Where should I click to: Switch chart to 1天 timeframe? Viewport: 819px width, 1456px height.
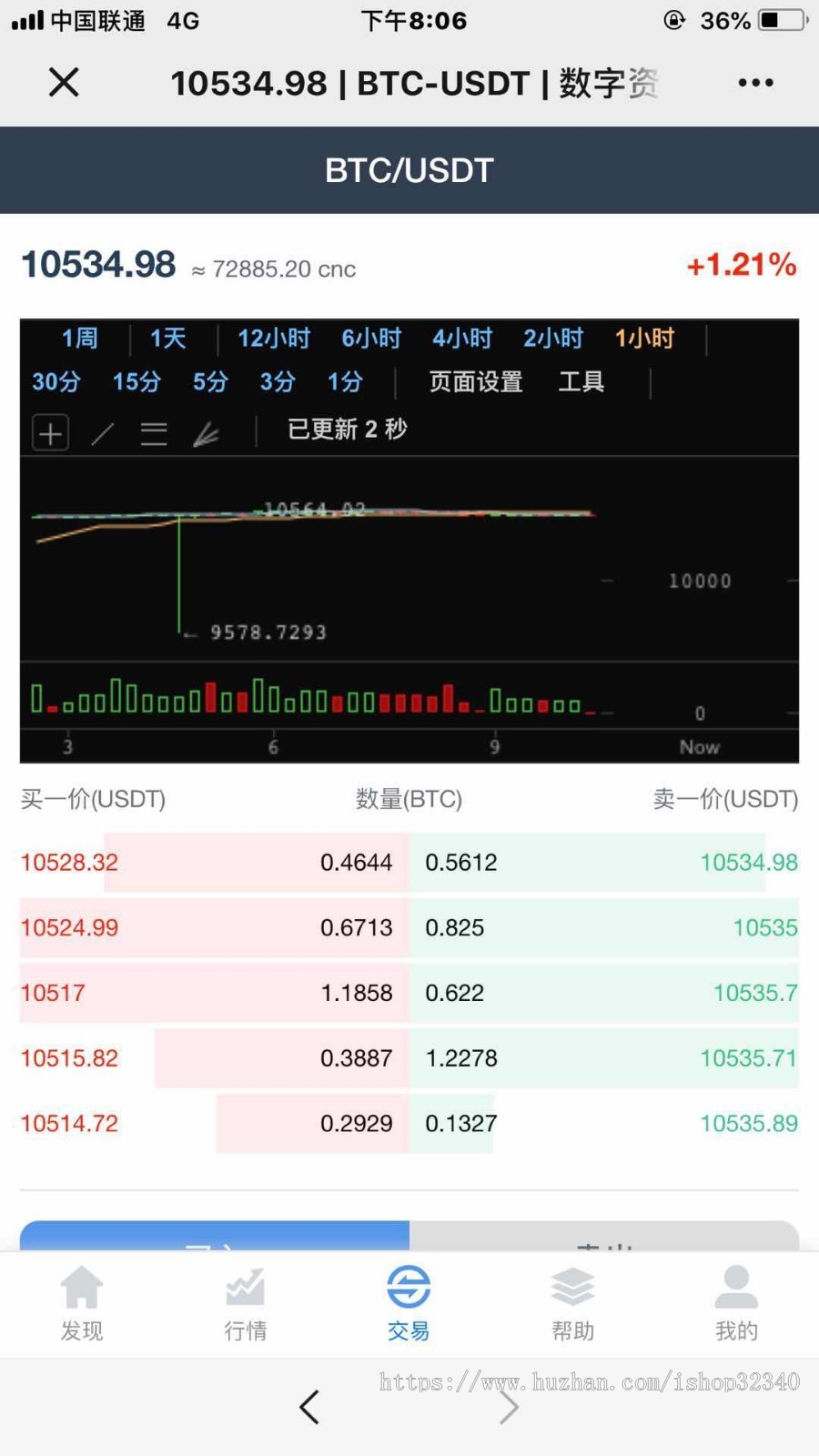(x=167, y=338)
